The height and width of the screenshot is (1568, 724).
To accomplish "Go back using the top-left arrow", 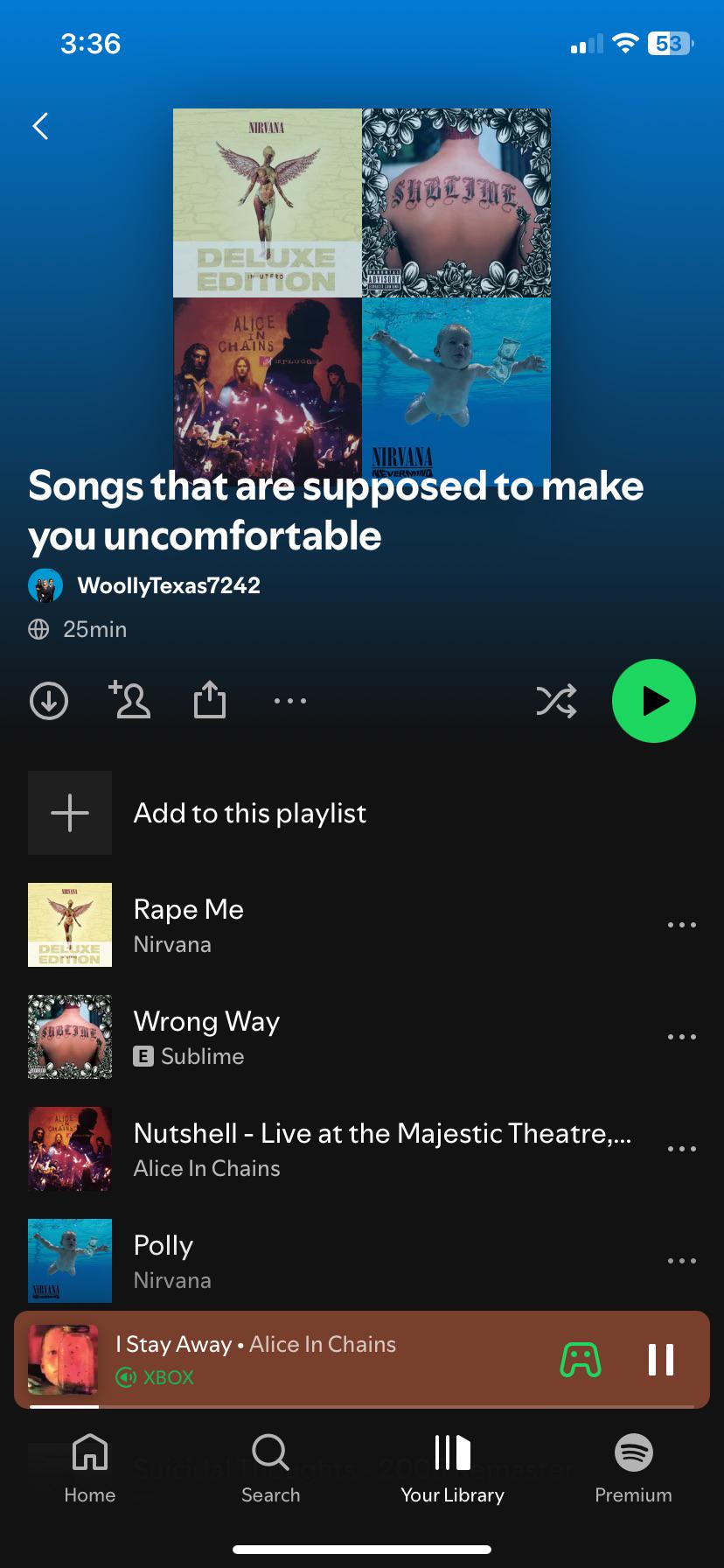I will tap(40, 126).
